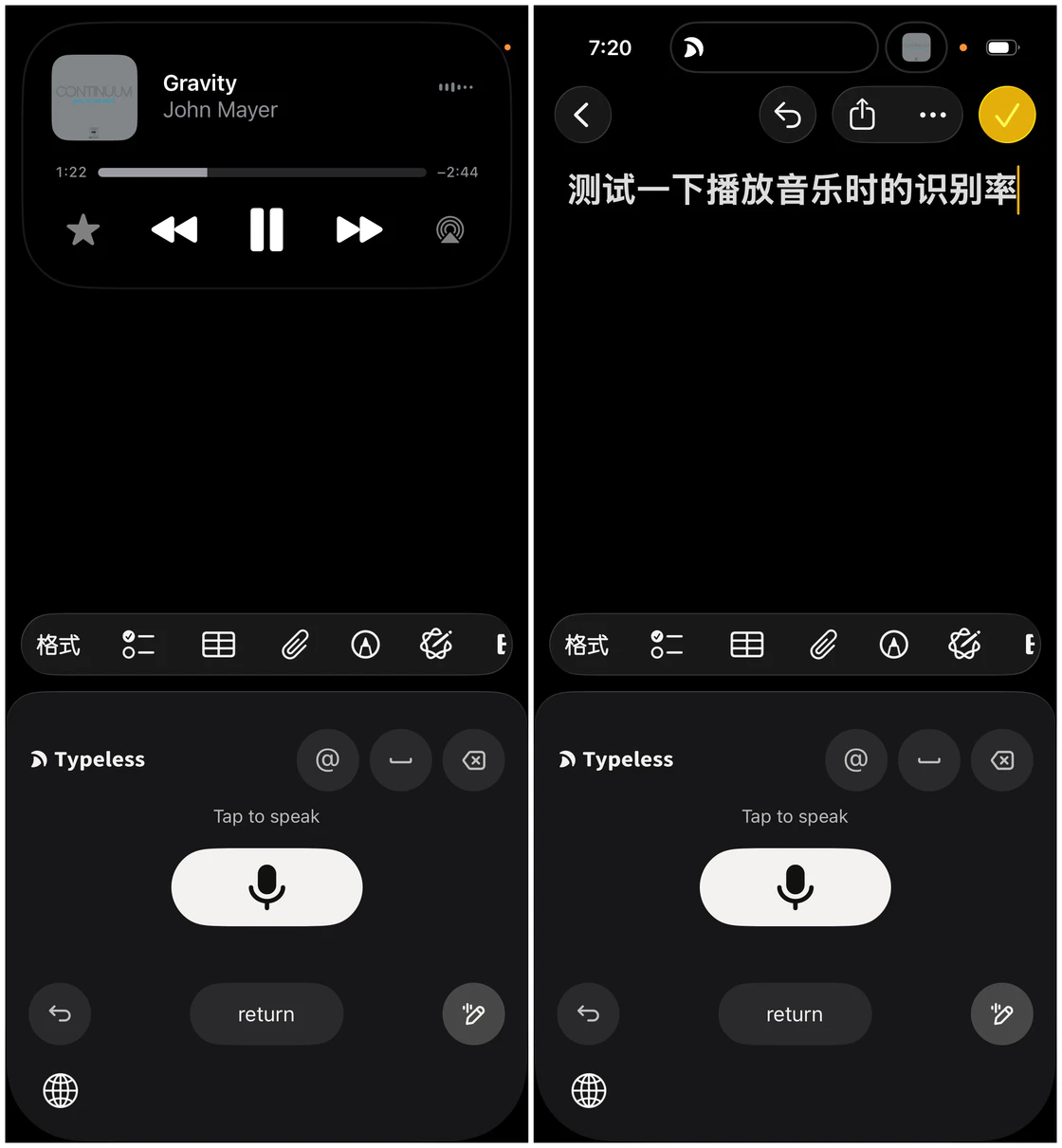Favorite Gravity with the star icon
This screenshot has width=1062, height=1148.
click(83, 229)
